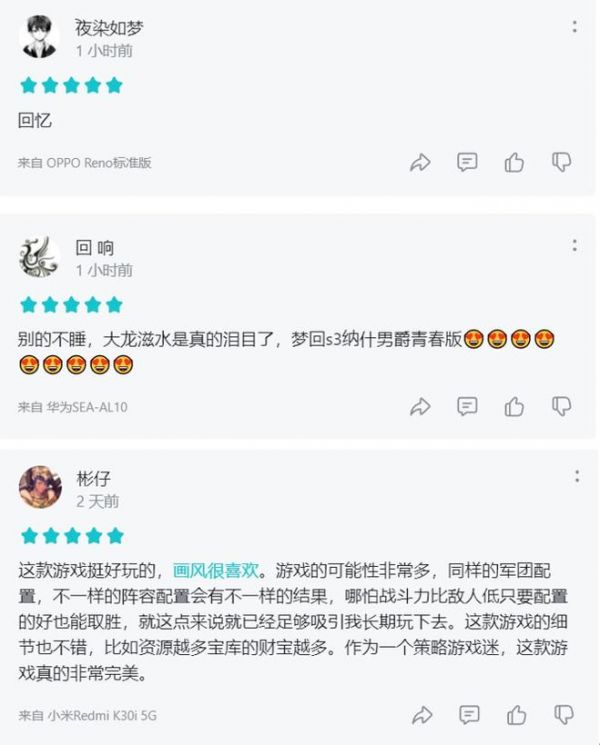Share 回响's review
Image resolution: width=600 pixels, height=745 pixels.
point(420,406)
